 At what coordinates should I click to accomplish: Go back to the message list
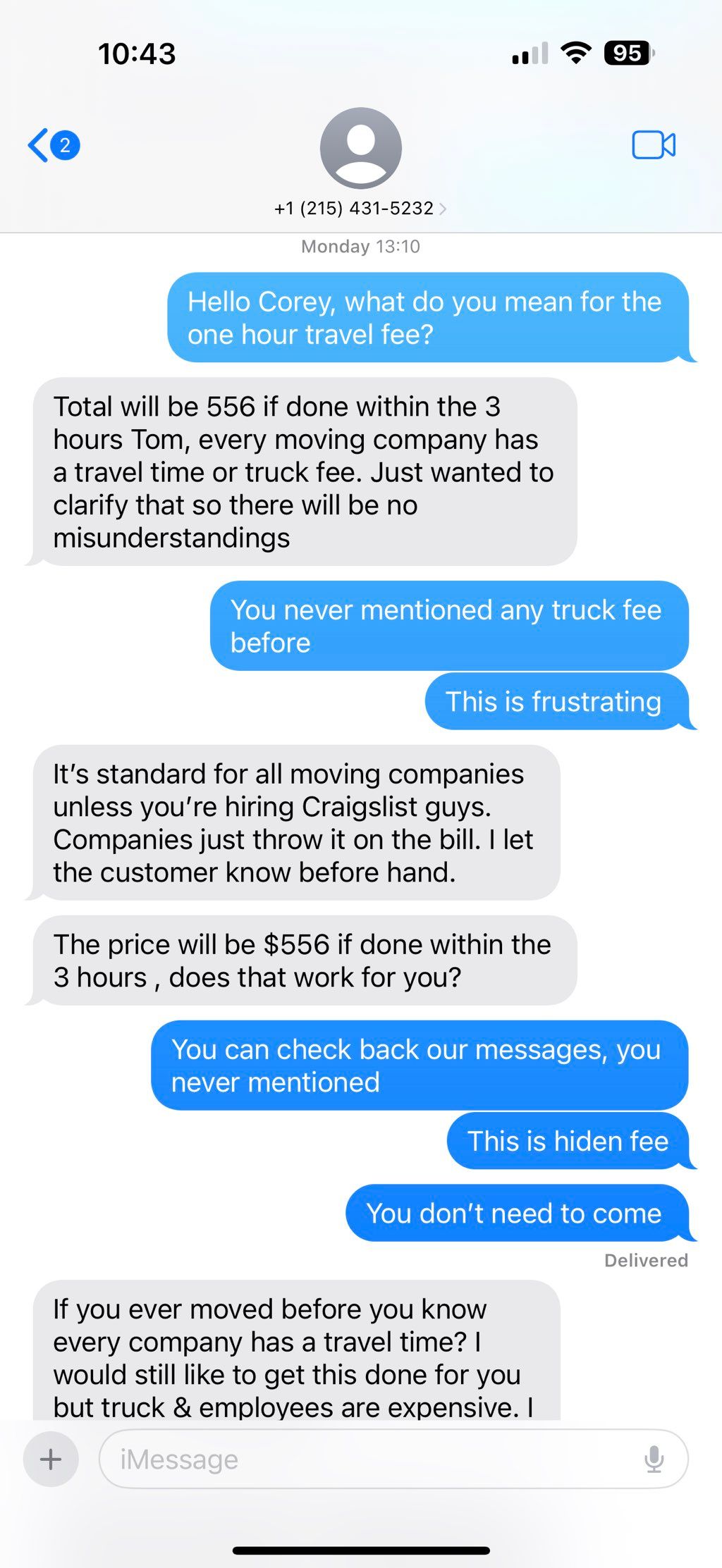[x=53, y=146]
